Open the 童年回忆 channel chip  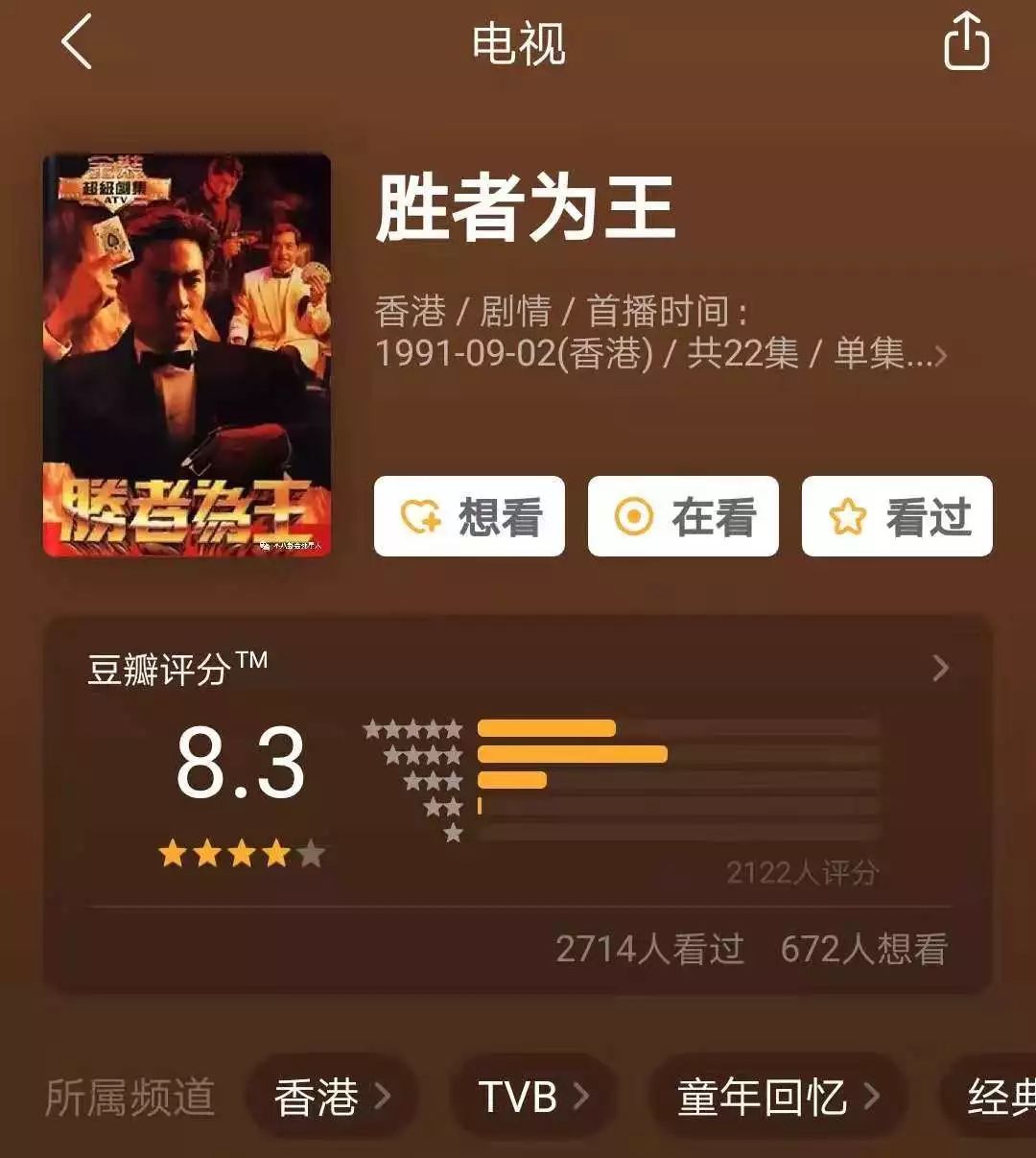777,1097
